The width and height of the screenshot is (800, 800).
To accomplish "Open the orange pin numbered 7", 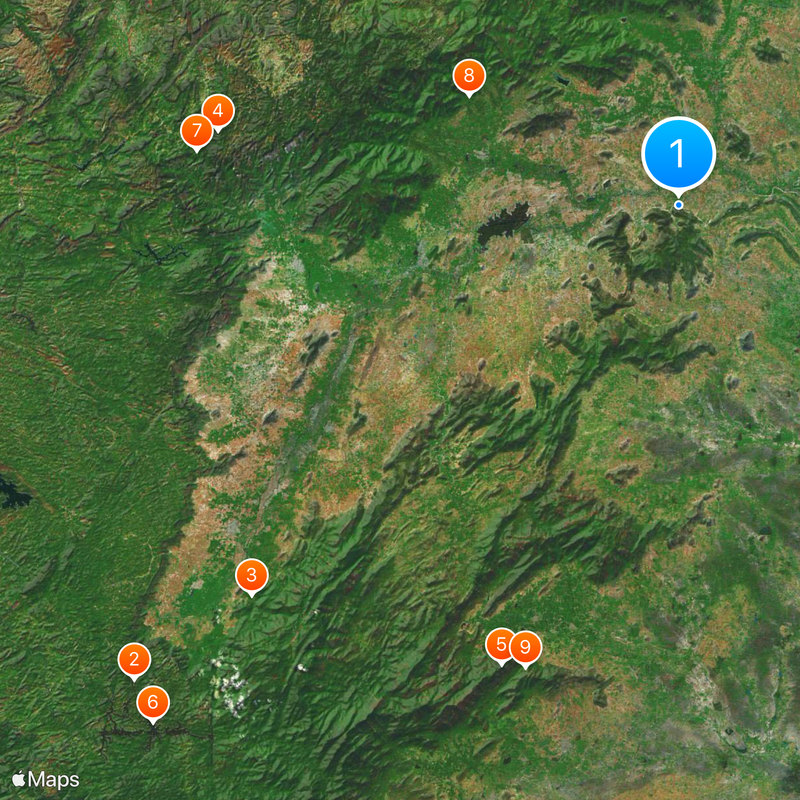I will (x=195, y=130).
